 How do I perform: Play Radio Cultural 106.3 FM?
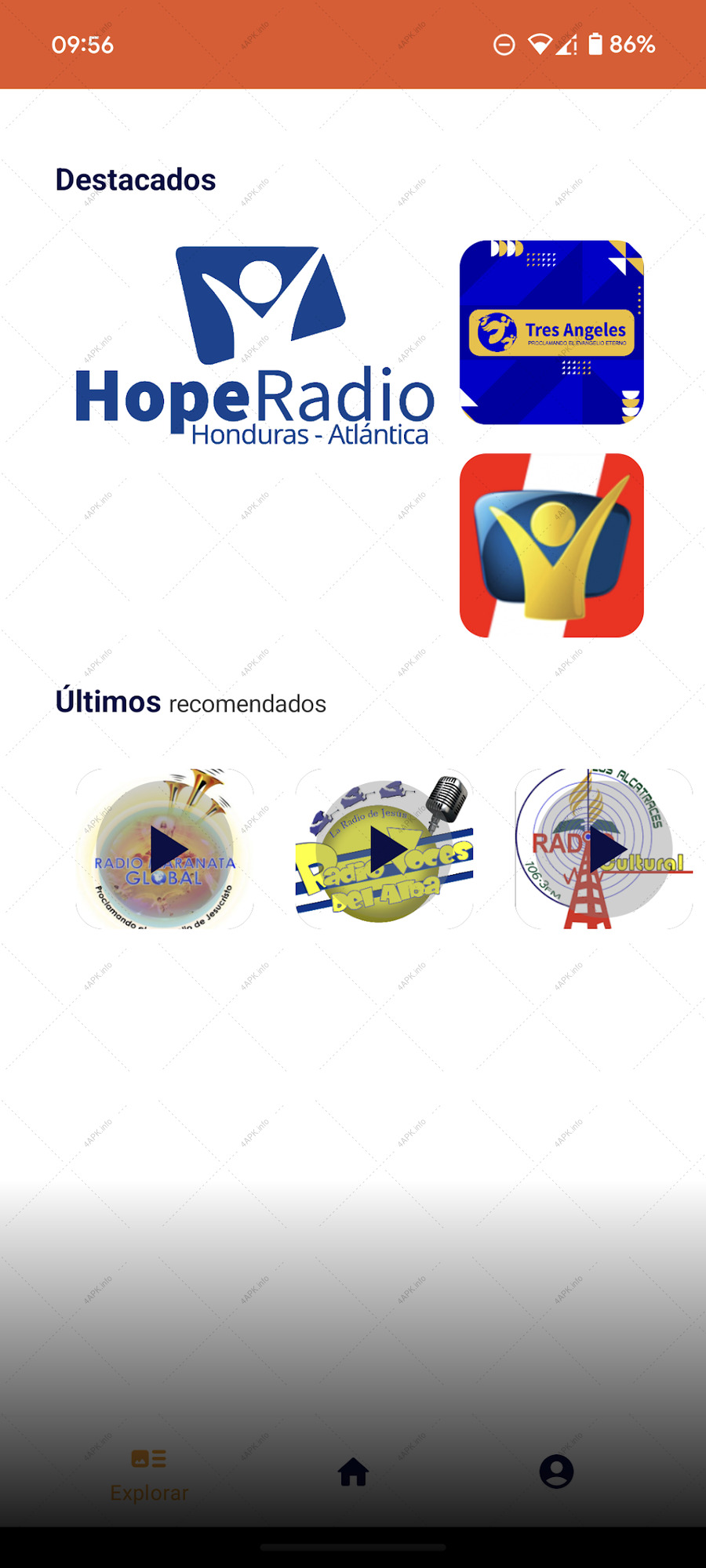tap(604, 849)
